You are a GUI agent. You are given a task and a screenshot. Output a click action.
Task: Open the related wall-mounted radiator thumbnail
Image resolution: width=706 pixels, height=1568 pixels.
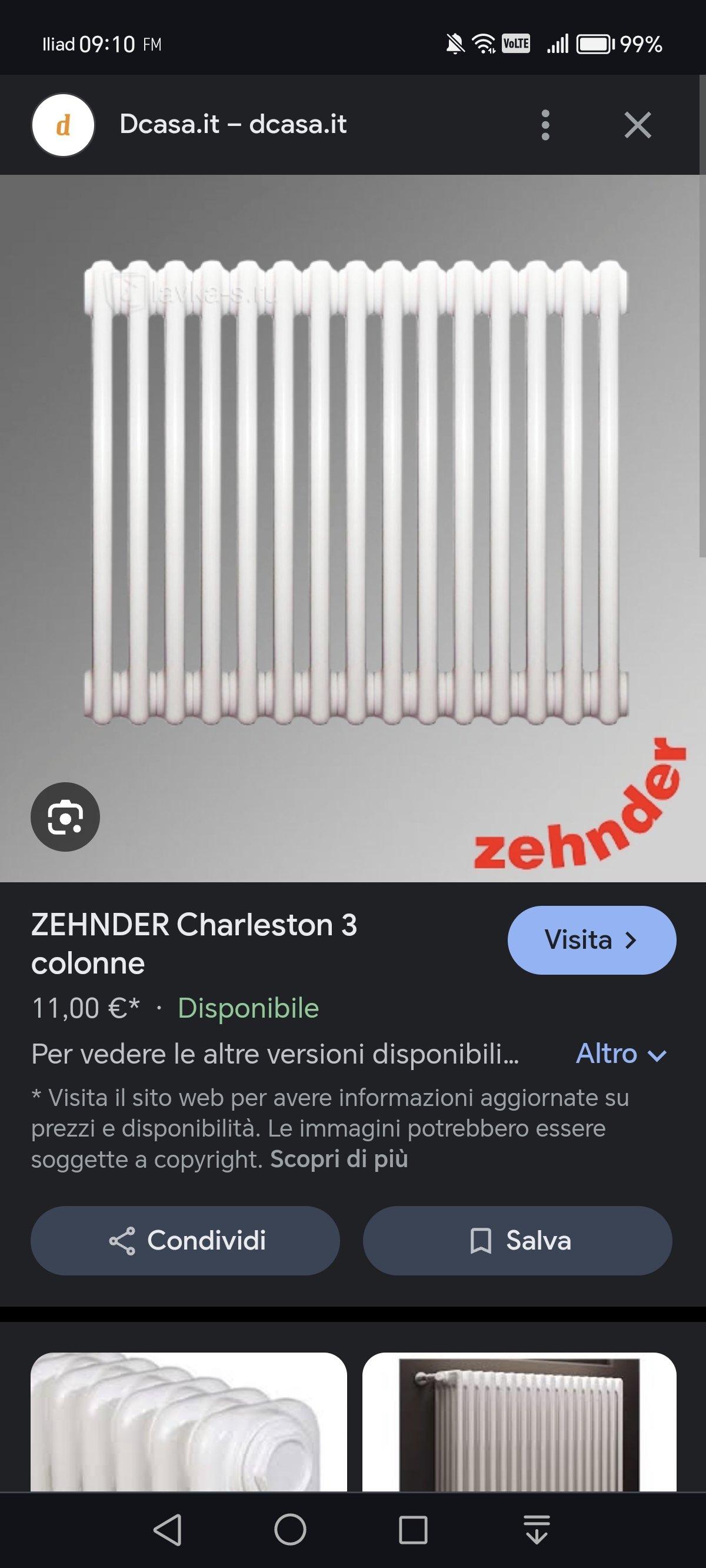point(519,1422)
